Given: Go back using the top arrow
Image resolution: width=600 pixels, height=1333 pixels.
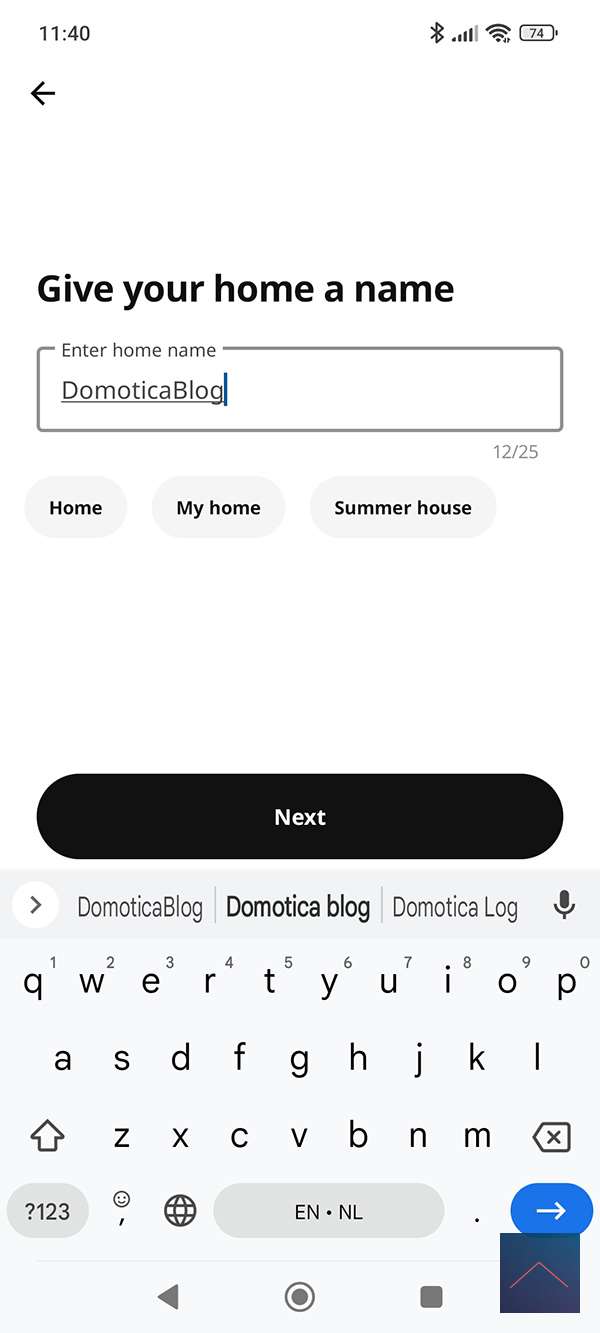Looking at the screenshot, I should coord(43,94).
